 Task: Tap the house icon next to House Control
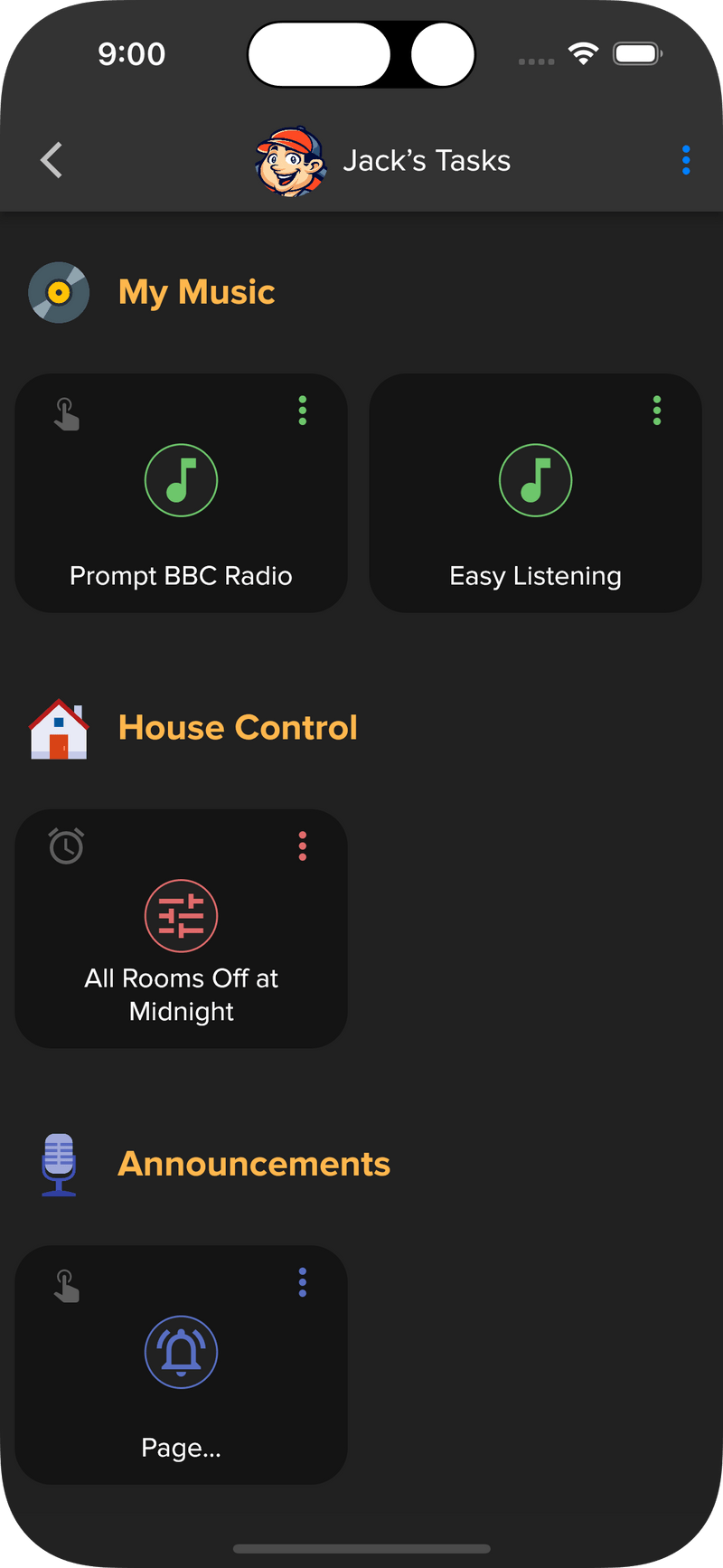58,727
